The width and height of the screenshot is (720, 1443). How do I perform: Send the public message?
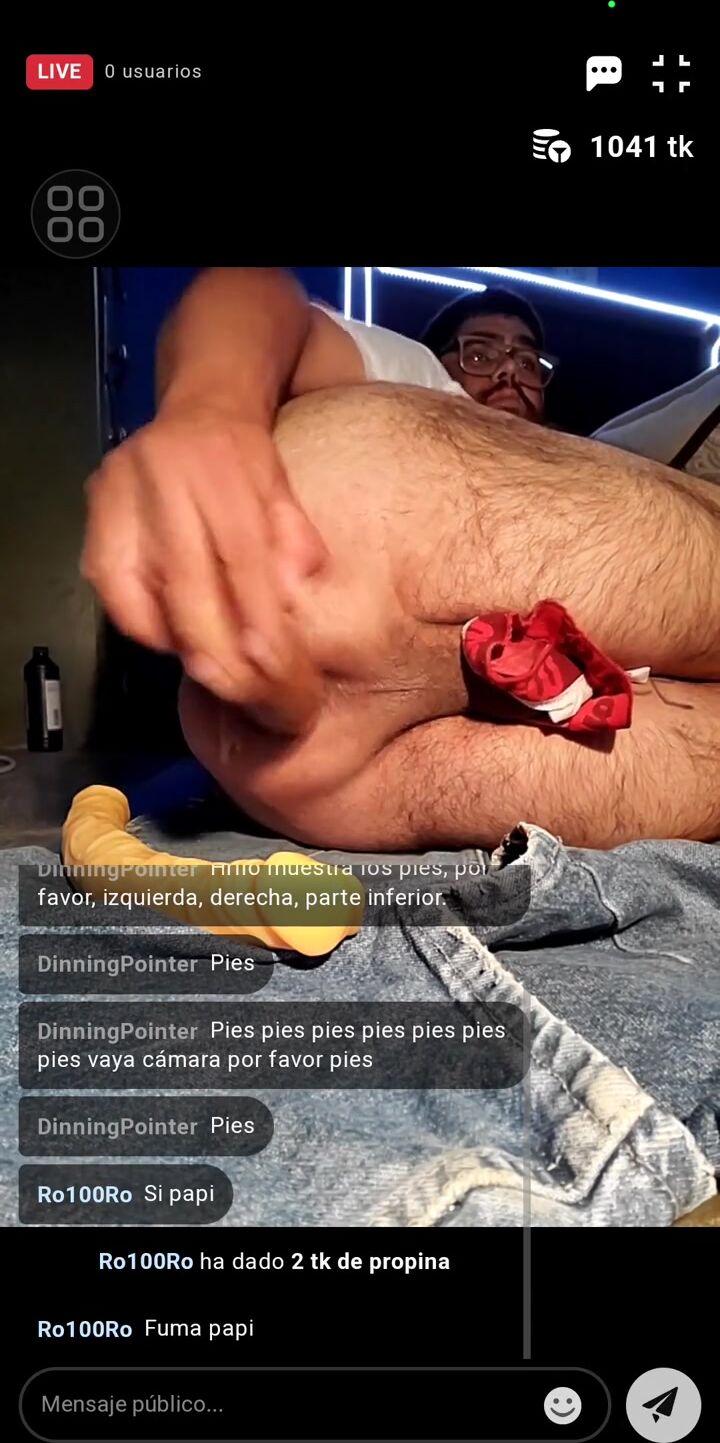point(662,1404)
